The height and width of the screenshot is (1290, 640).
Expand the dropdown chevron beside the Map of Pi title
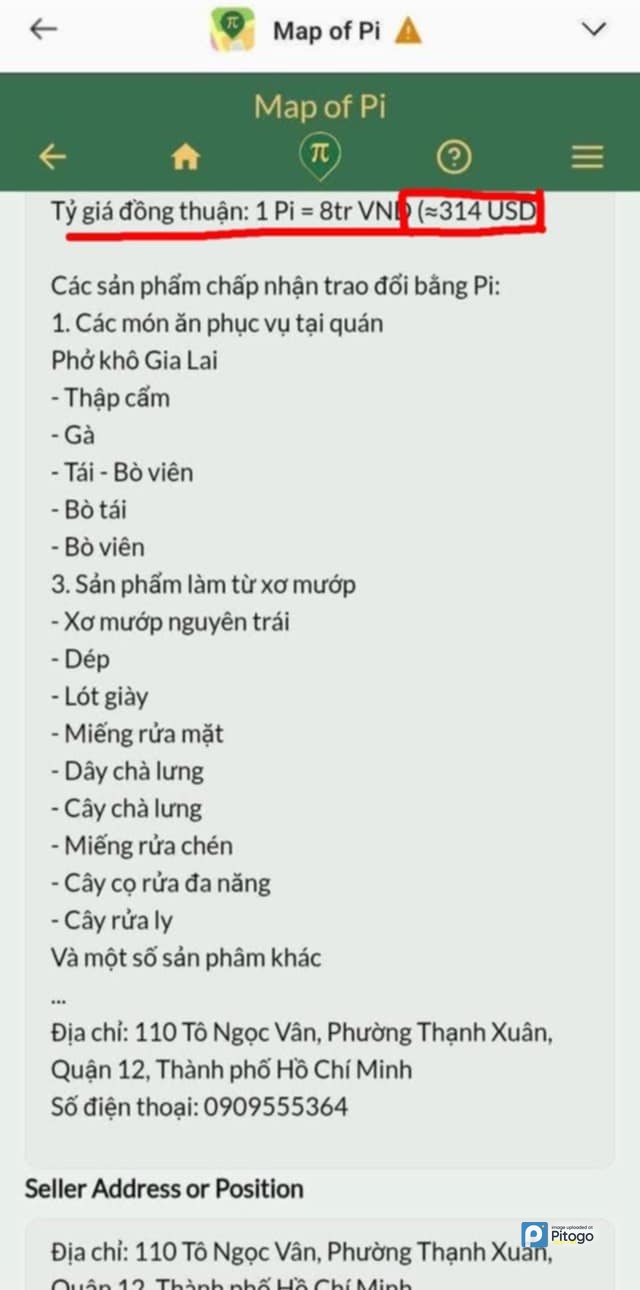[x=594, y=30]
